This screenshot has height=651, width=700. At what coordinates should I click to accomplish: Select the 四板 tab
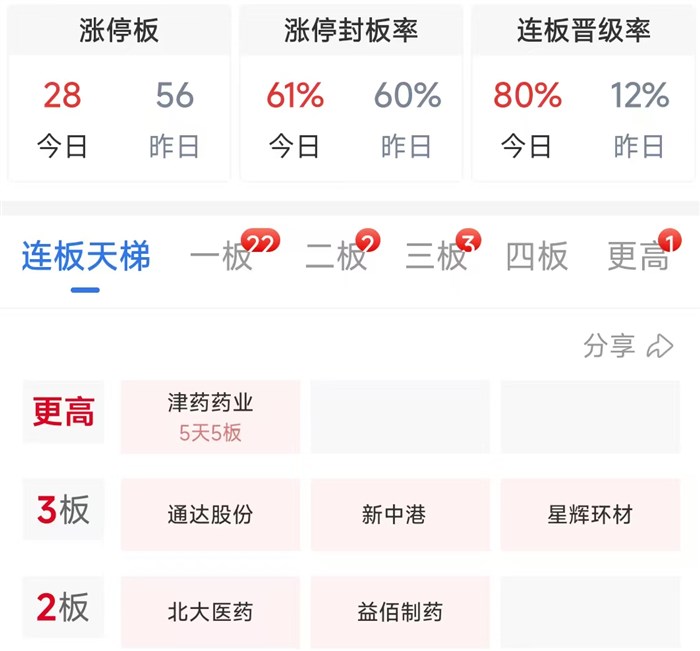(537, 256)
